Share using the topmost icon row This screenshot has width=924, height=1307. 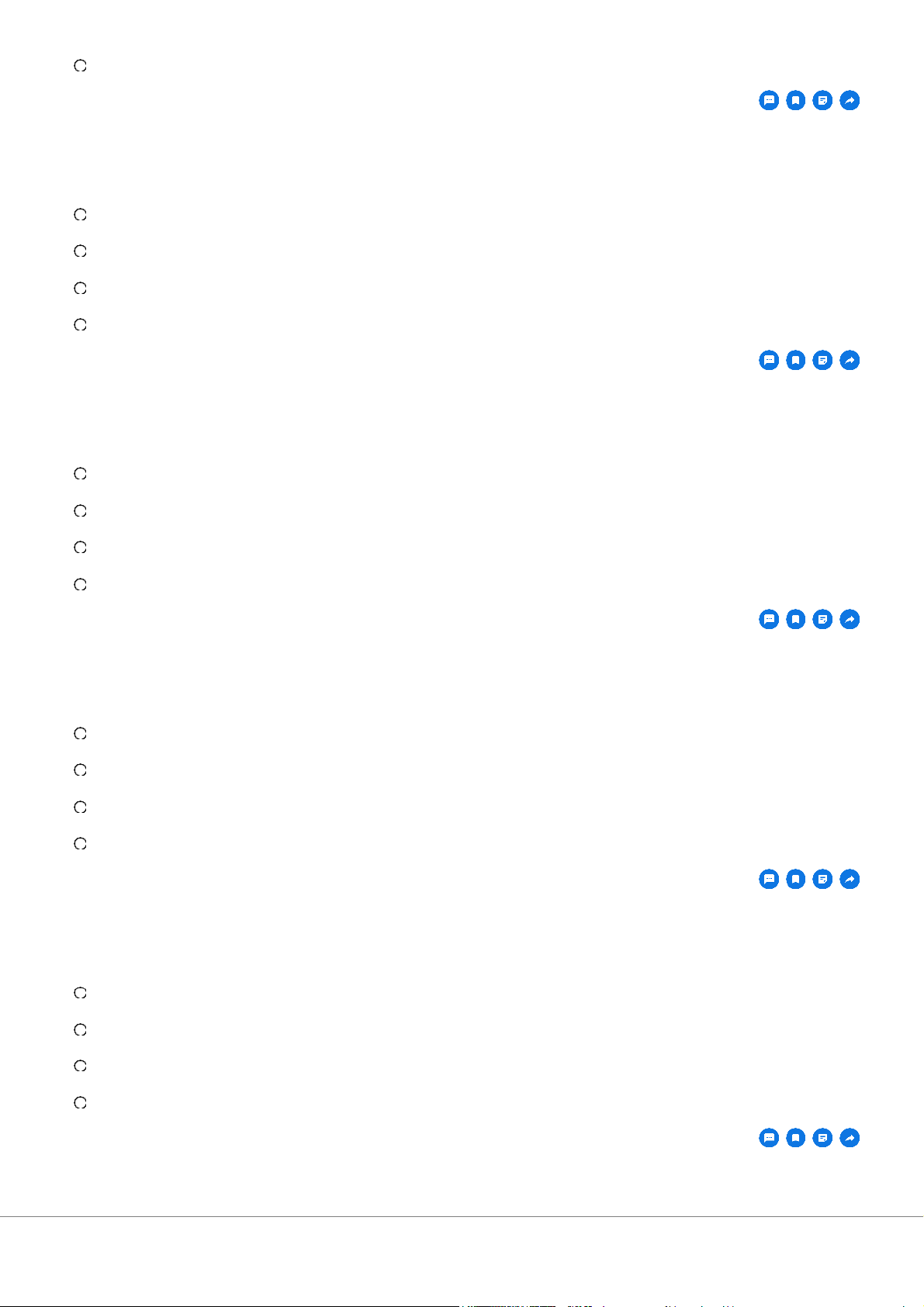coord(850,100)
